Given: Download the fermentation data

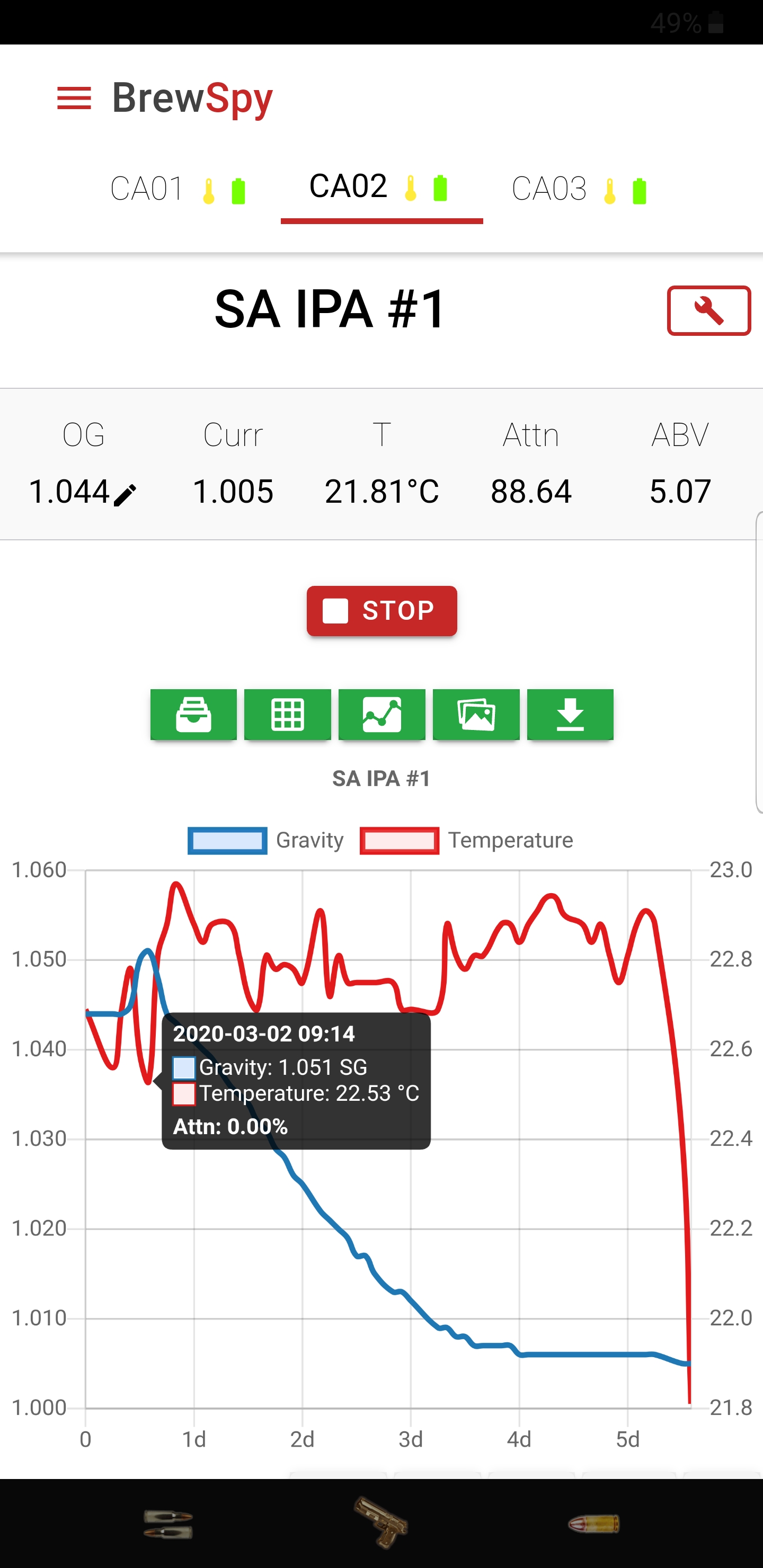Looking at the screenshot, I should [x=570, y=714].
